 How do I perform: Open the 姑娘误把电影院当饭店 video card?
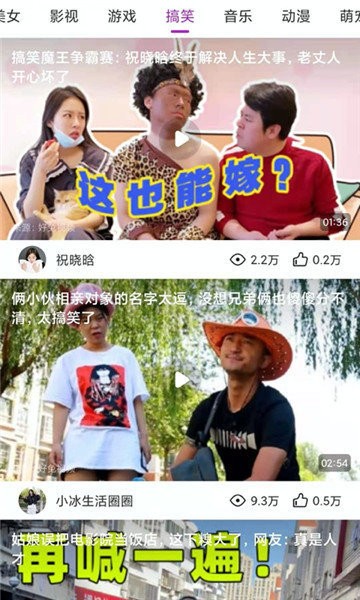pyautogui.click(x=180, y=560)
